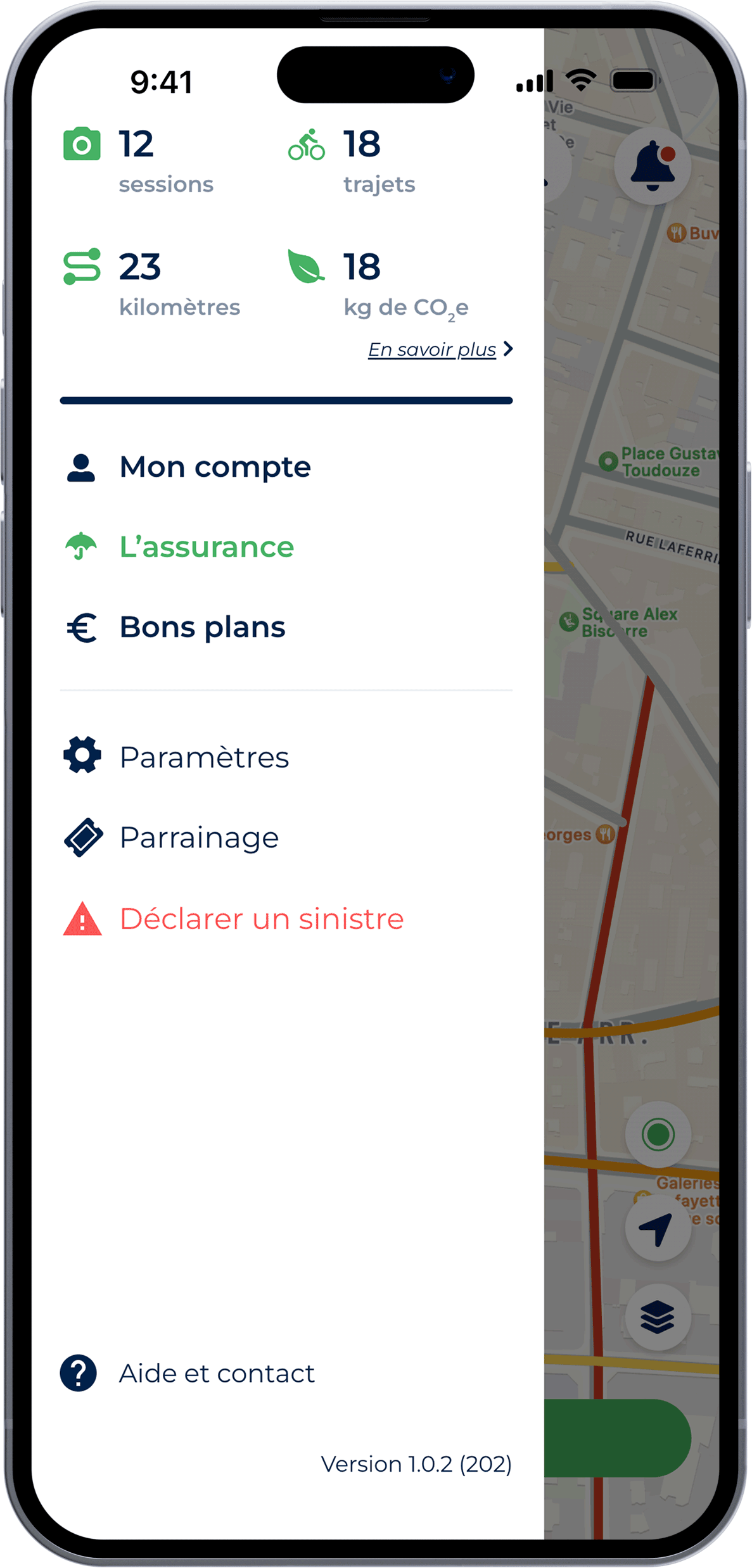Image resolution: width=752 pixels, height=1568 pixels.
Task: Open the notifications bell
Action: [x=653, y=166]
